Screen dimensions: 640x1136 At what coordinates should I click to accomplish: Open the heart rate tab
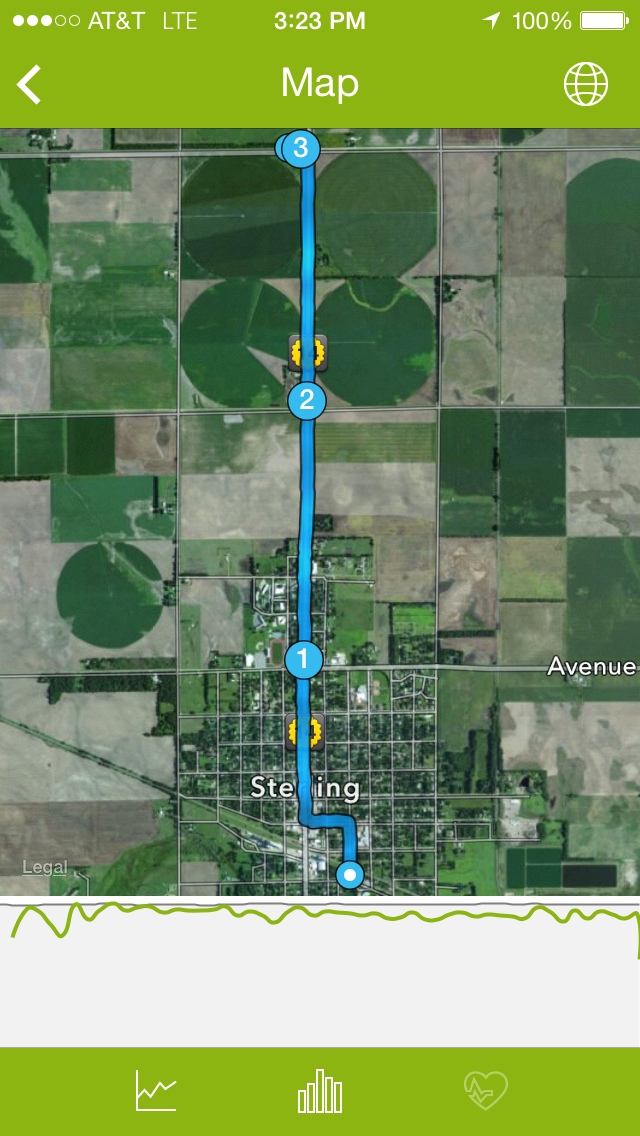(x=486, y=1090)
